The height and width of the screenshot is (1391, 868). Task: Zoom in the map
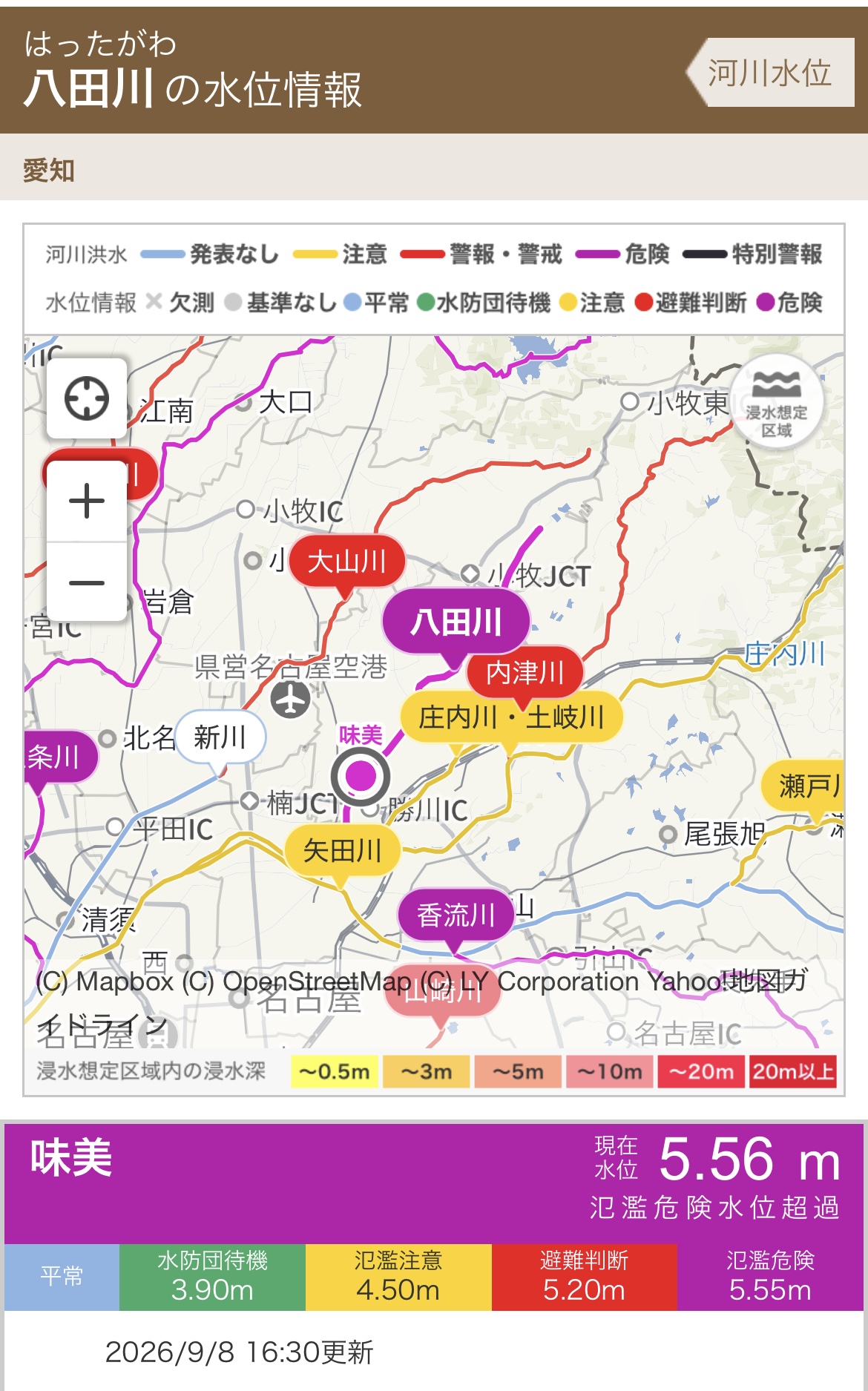pyautogui.click(x=87, y=501)
